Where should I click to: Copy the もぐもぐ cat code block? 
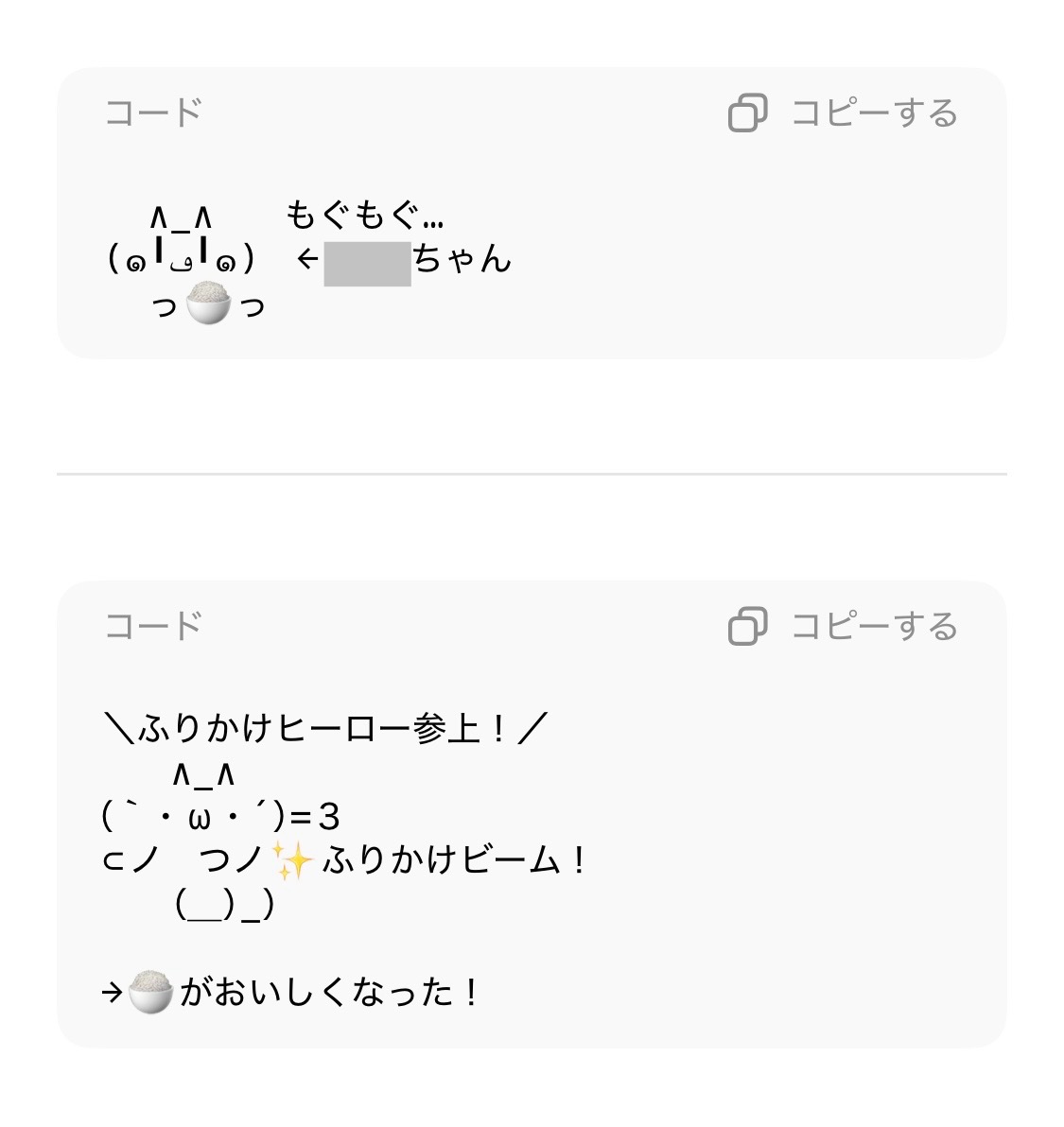843,113
